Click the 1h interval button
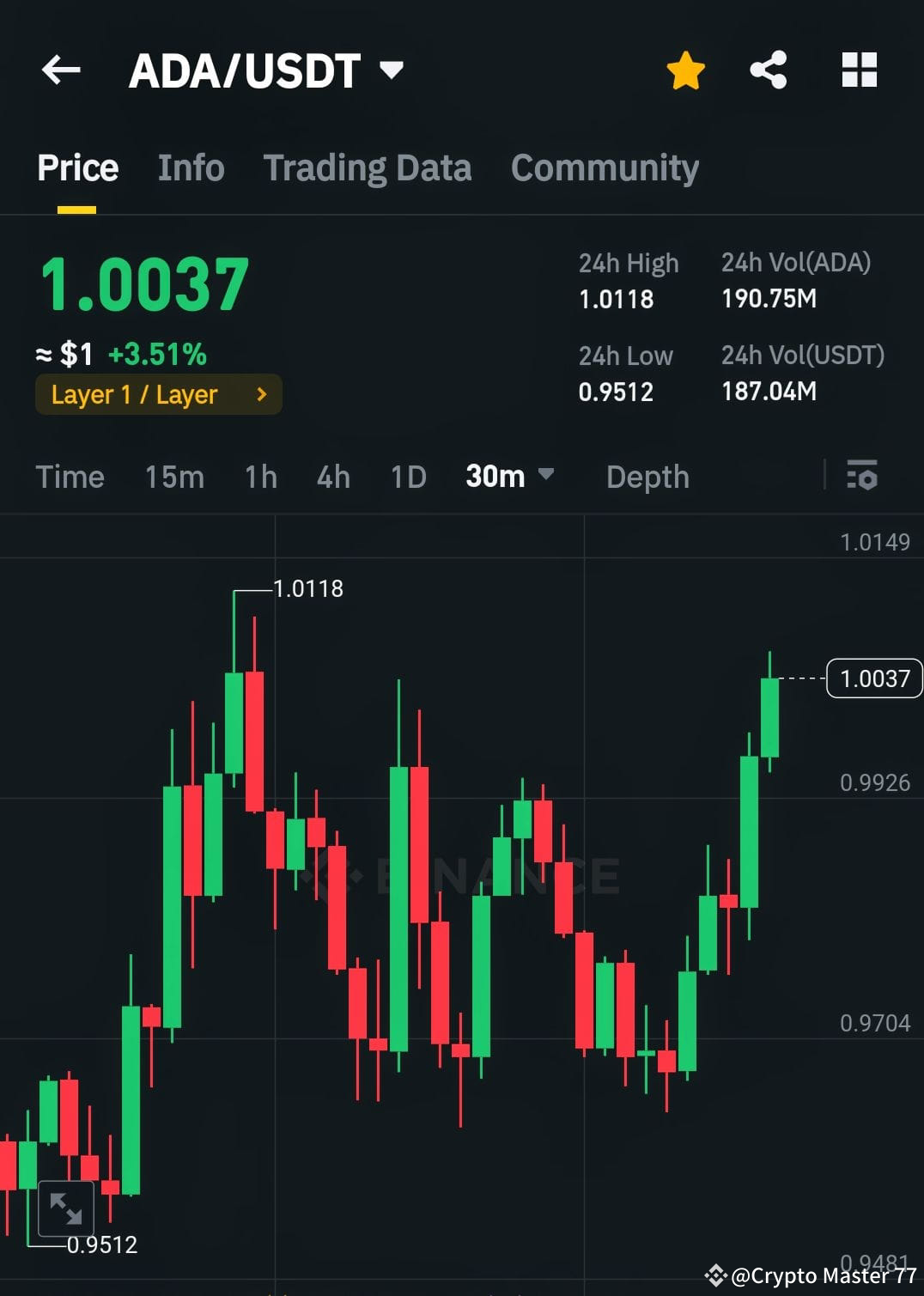Viewport: 924px width, 1296px height. point(259,477)
